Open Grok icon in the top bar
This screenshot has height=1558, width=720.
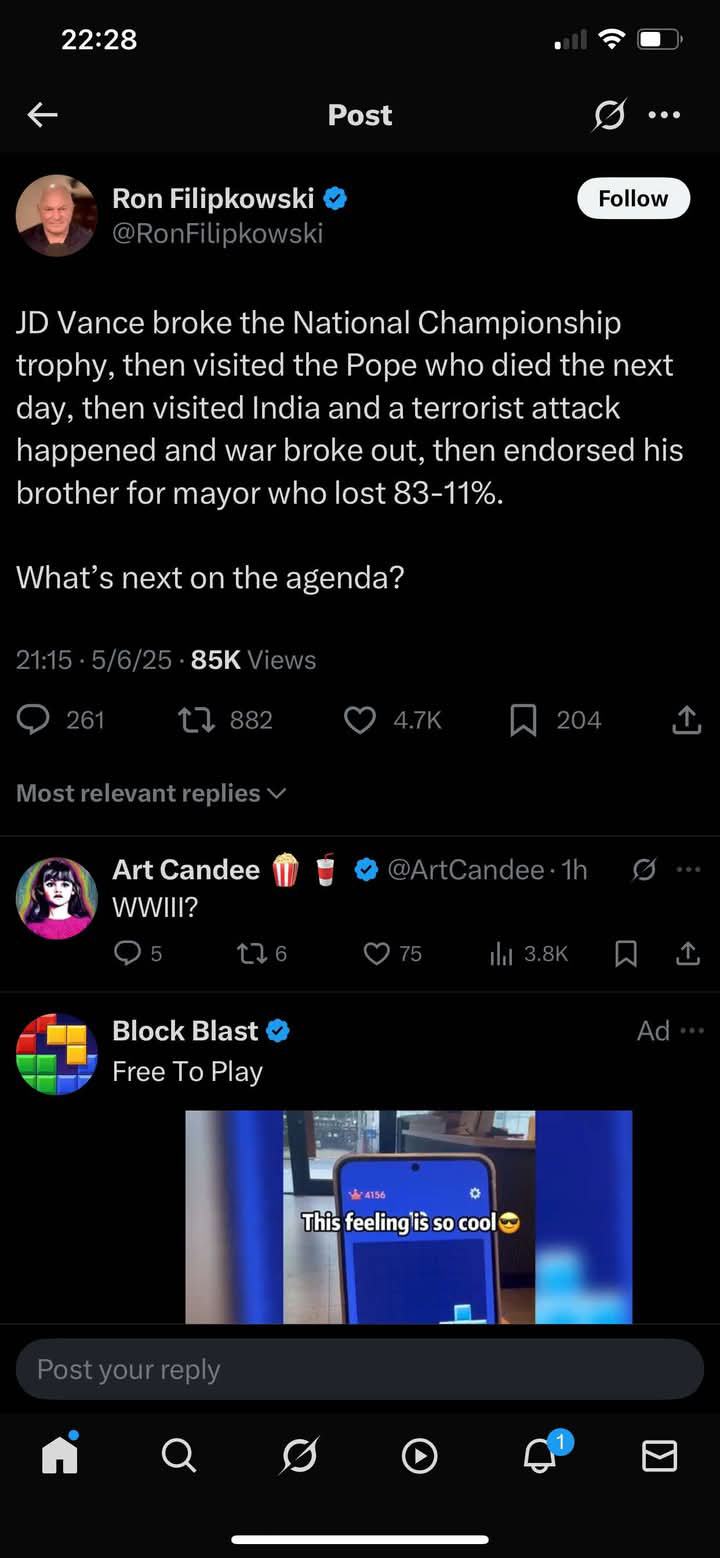(608, 115)
